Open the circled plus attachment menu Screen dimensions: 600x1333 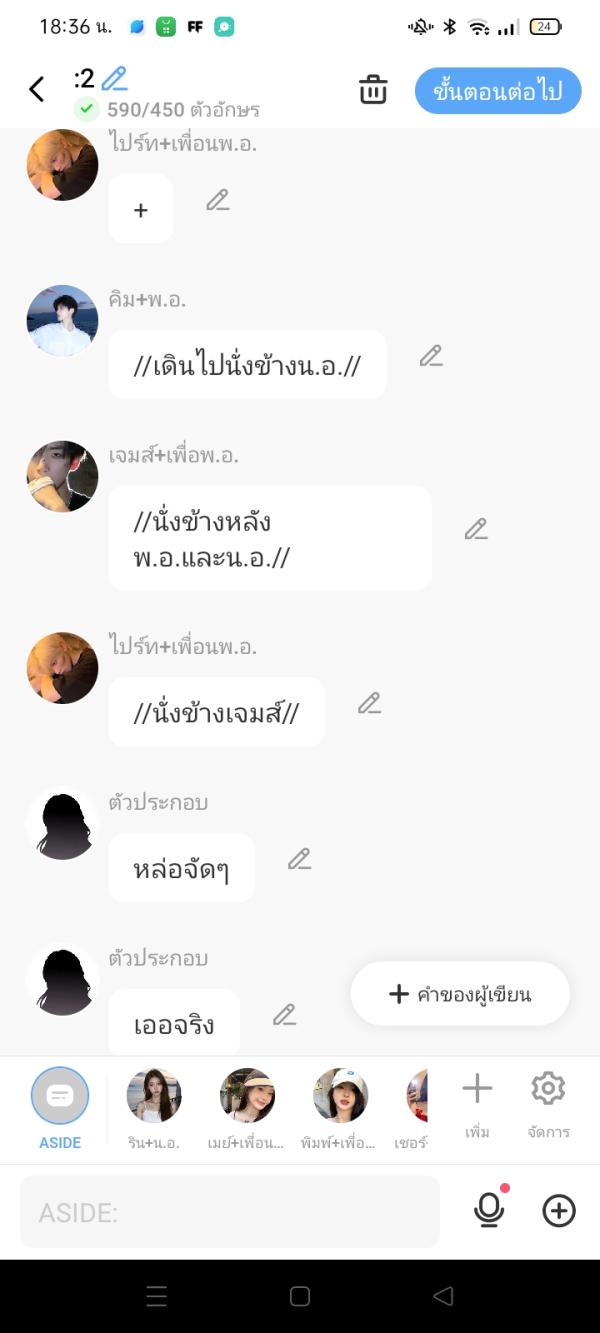559,1211
